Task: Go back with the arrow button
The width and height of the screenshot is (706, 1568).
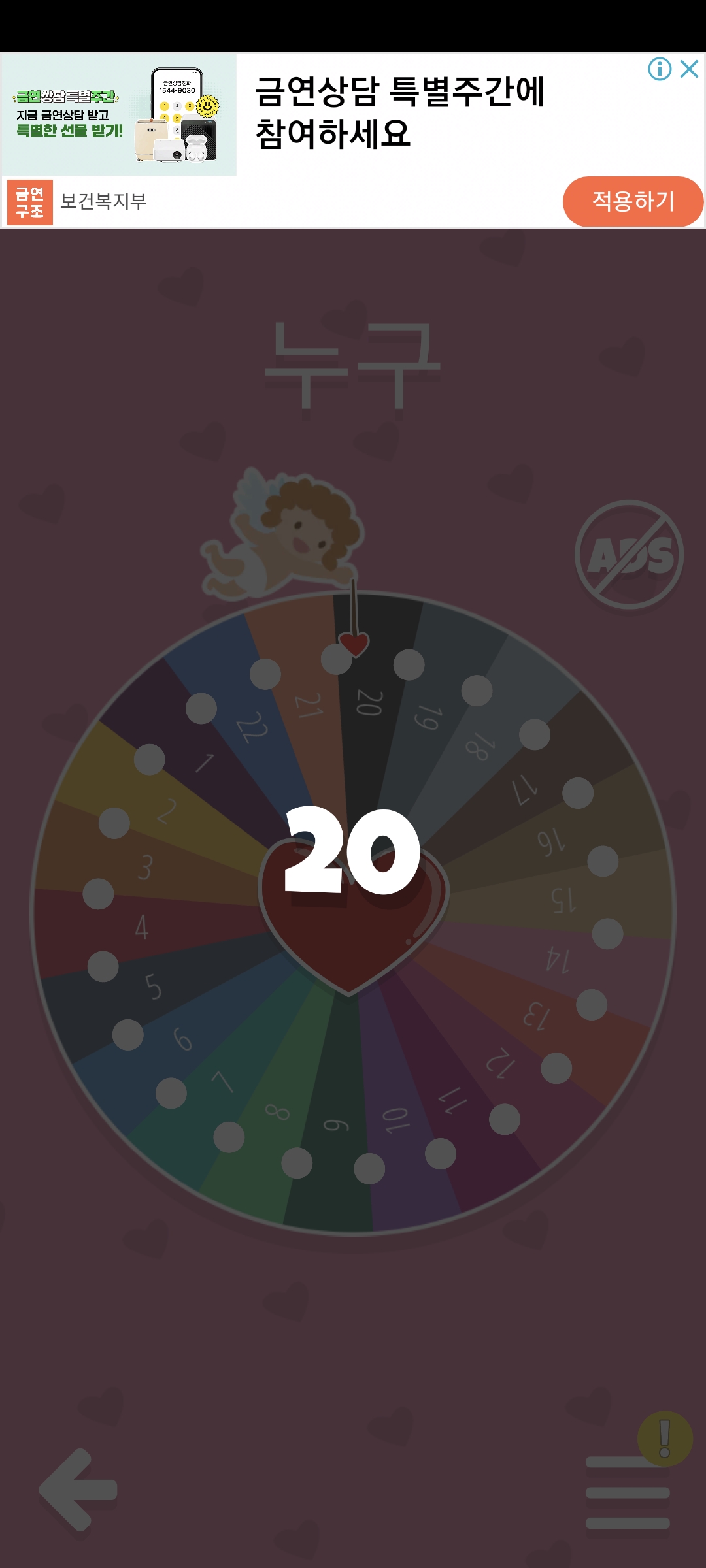Action: coord(78,1490)
